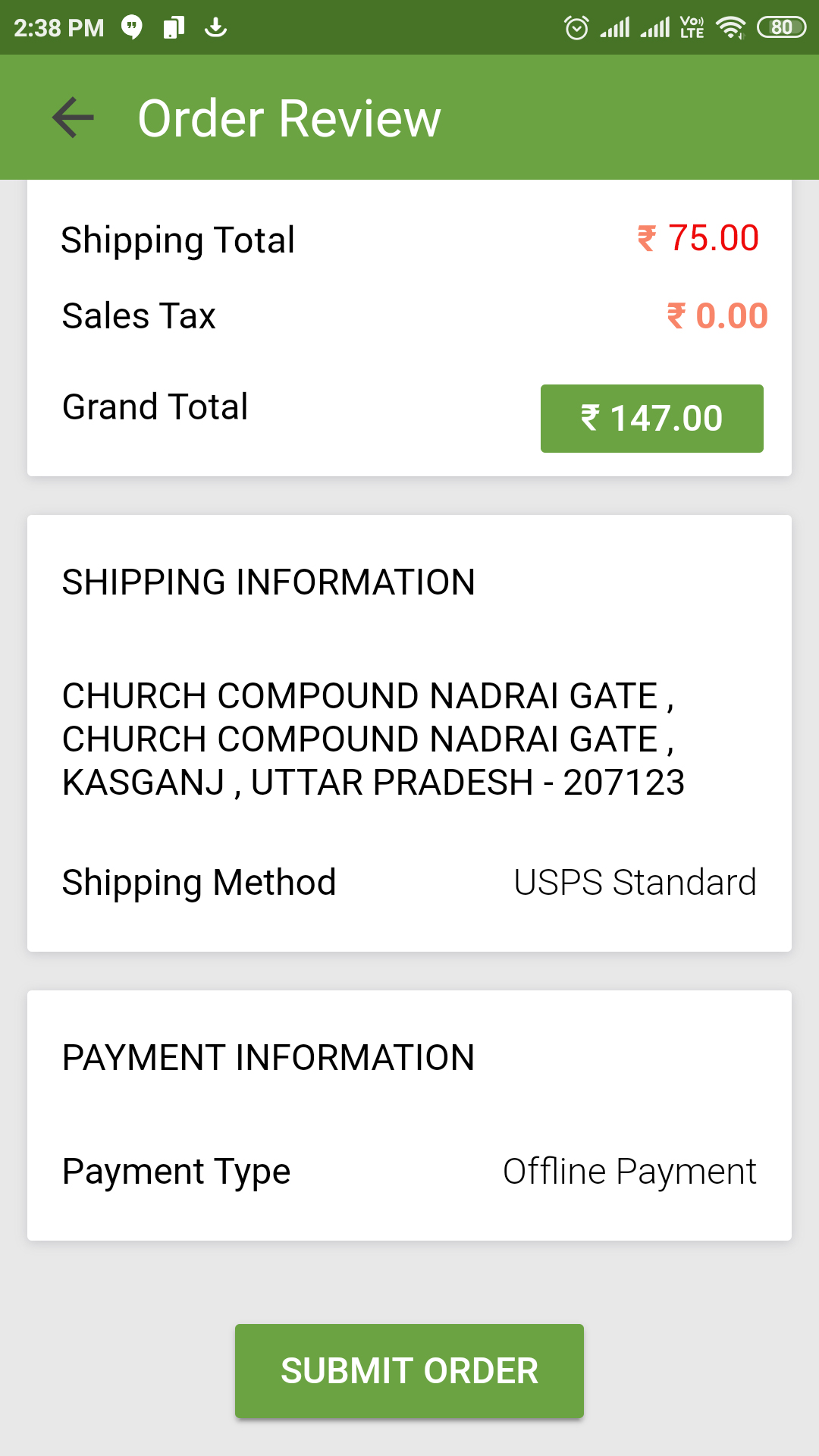Tap the green Grand Total amount button
The image size is (819, 1456).
coord(651,418)
